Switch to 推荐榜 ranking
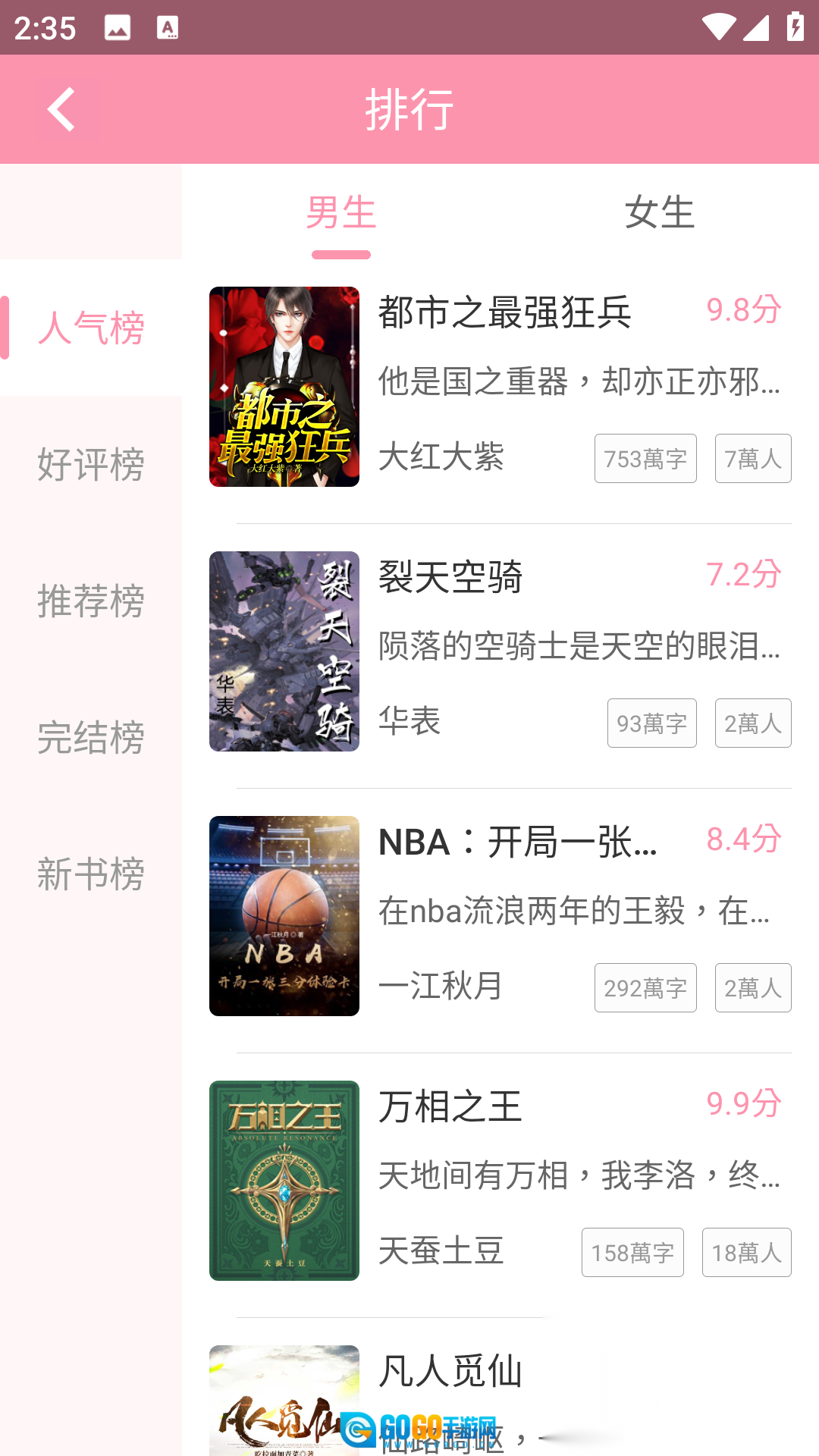 click(91, 601)
